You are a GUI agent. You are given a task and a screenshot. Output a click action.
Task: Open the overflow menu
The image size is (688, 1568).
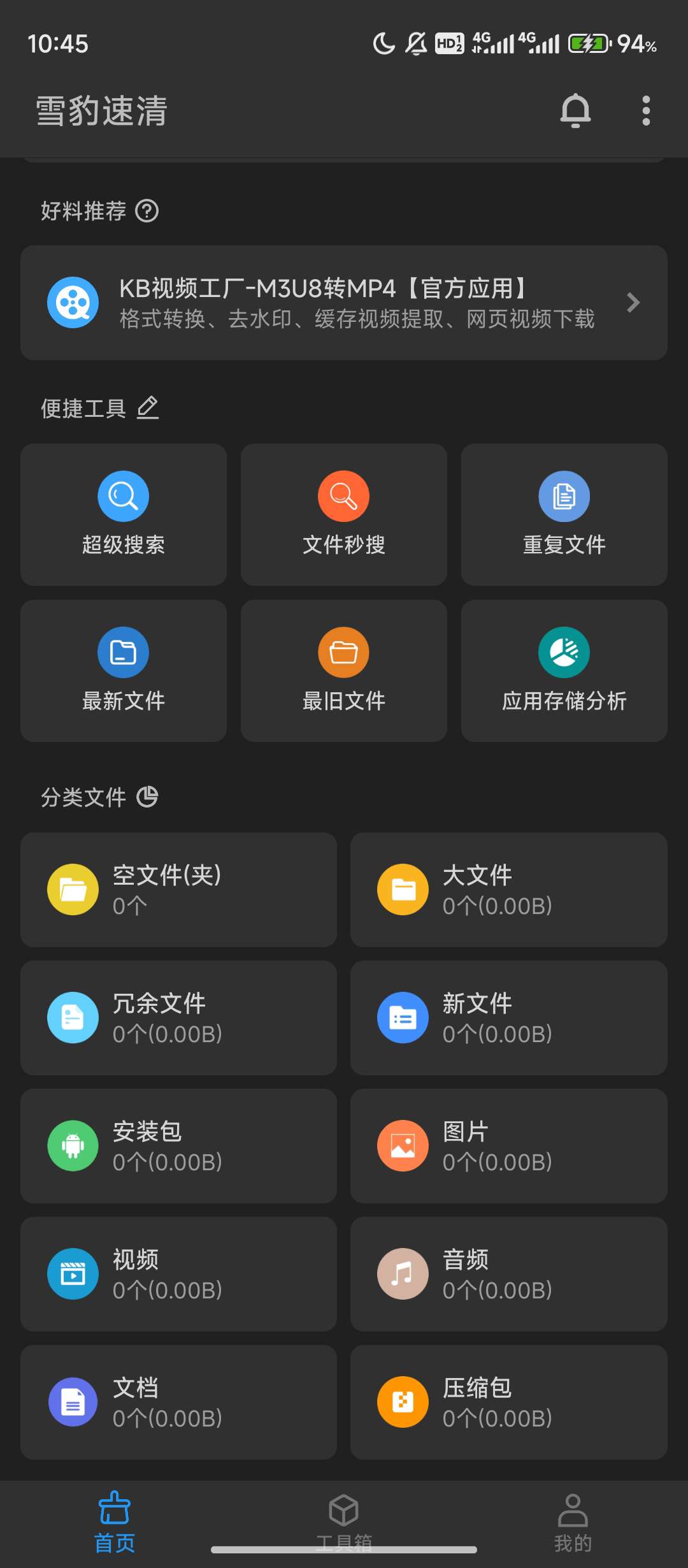[646, 111]
